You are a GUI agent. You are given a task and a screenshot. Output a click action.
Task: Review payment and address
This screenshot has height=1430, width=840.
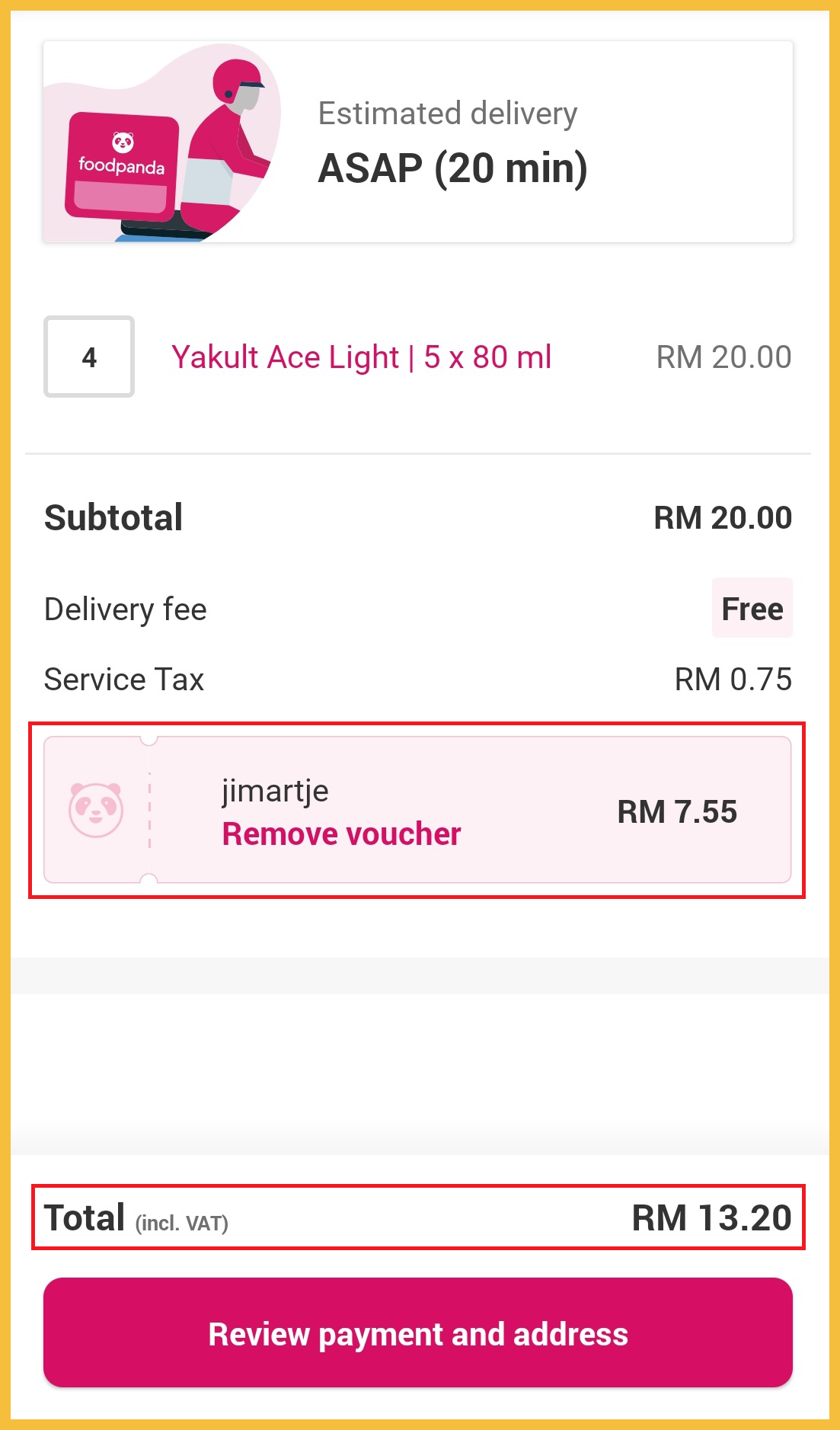pyautogui.click(x=418, y=1333)
